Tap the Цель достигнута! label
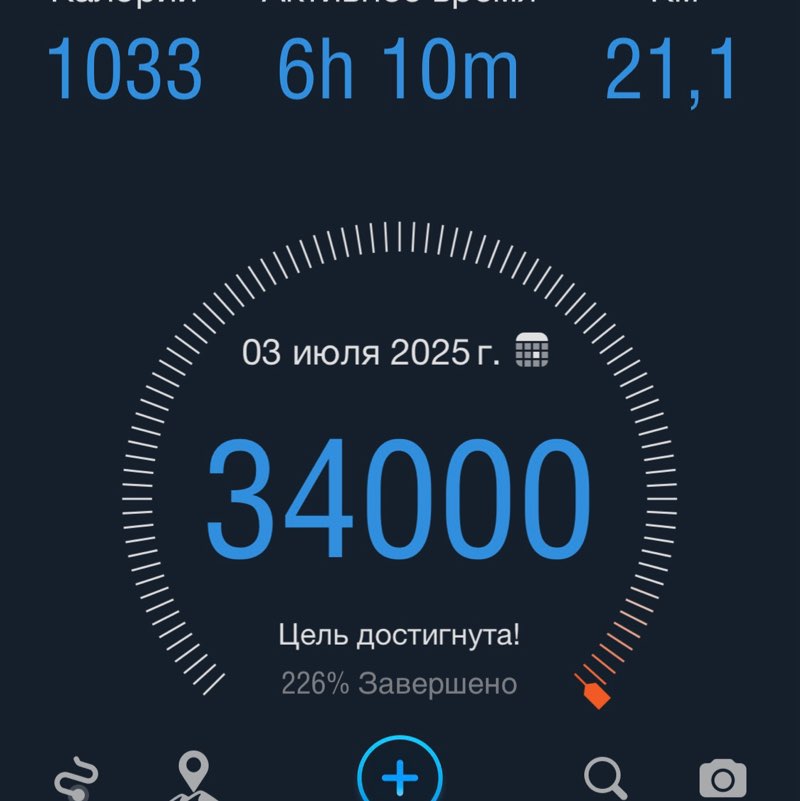The height and width of the screenshot is (801, 800). click(398, 632)
